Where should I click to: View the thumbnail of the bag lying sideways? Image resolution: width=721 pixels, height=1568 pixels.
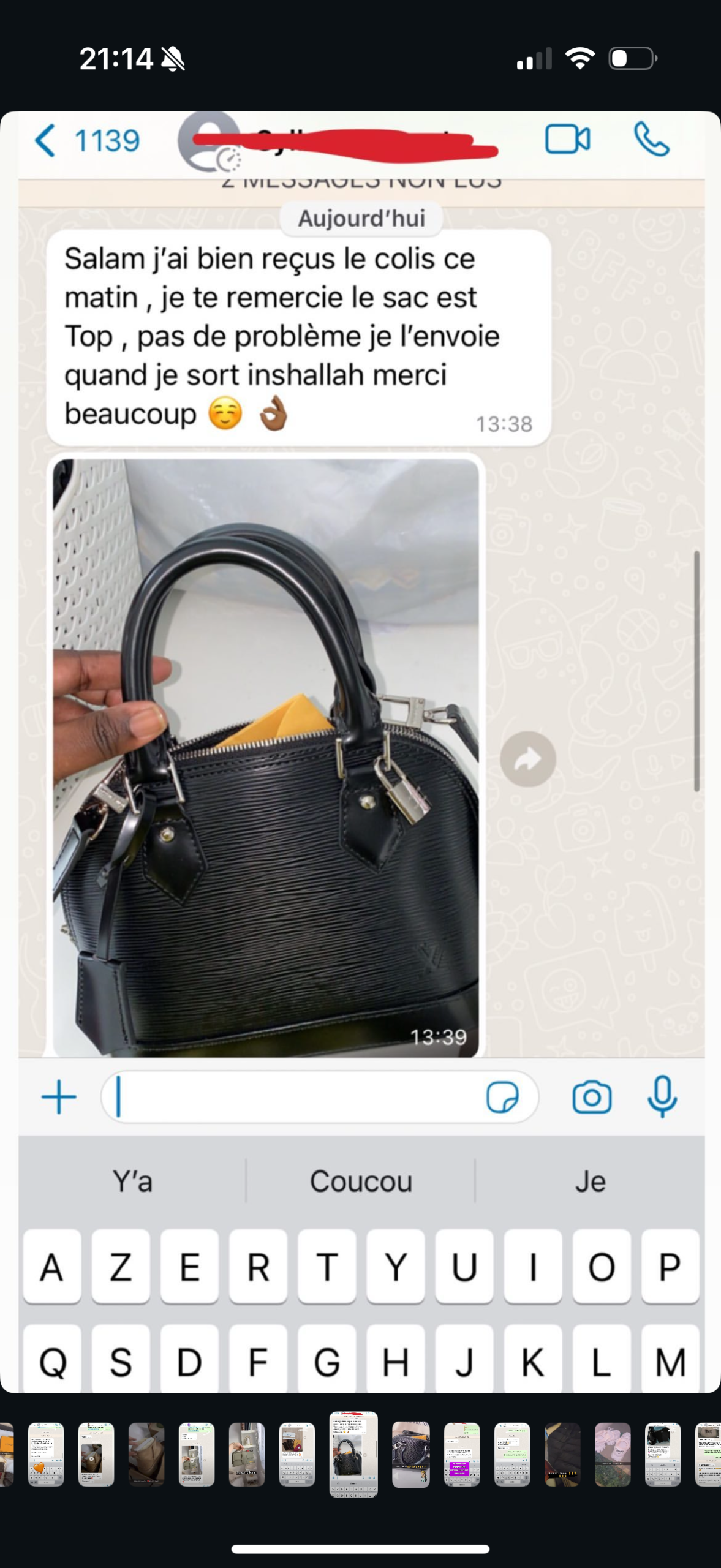pyautogui.click(x=410, y=1454)
